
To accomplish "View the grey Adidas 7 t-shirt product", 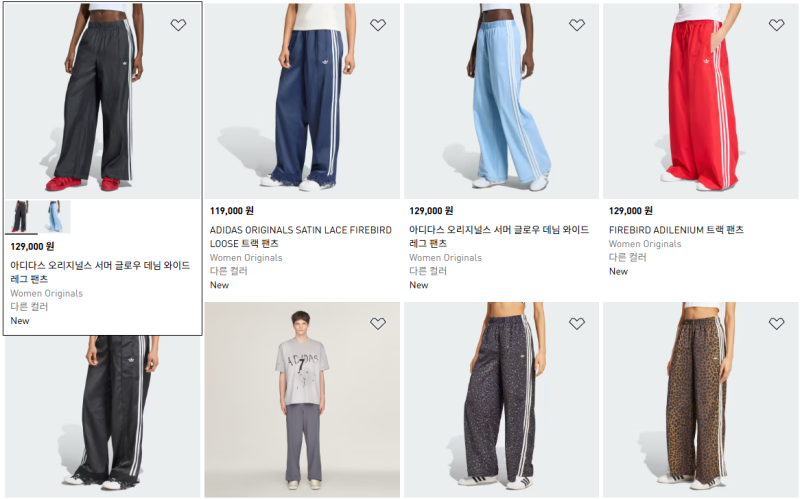I will pos(302,400).
